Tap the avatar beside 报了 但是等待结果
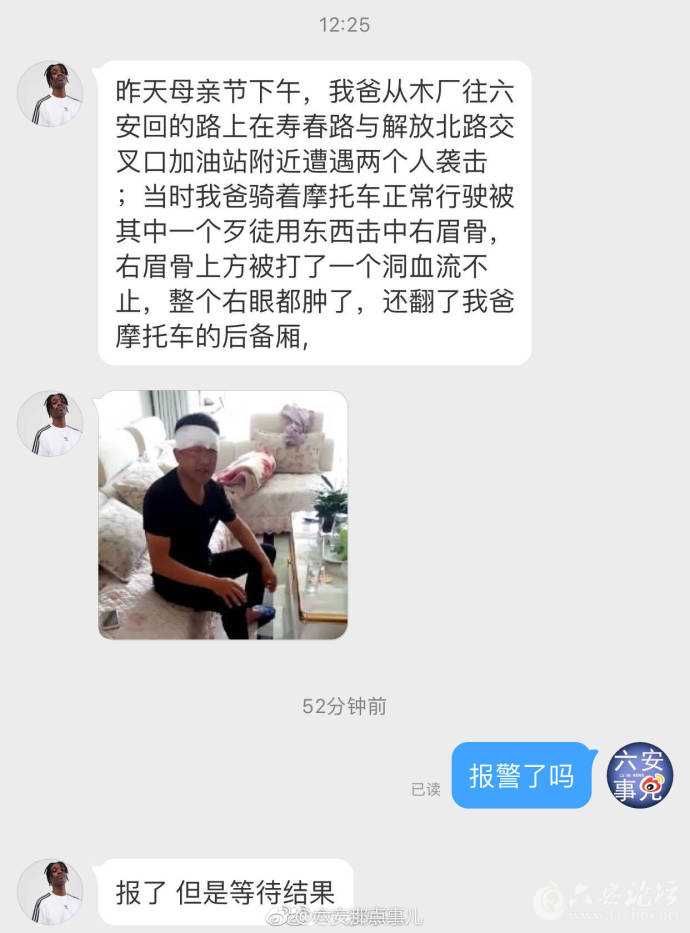The height and width of the screenshot is (933, 690). pos(50,892)
